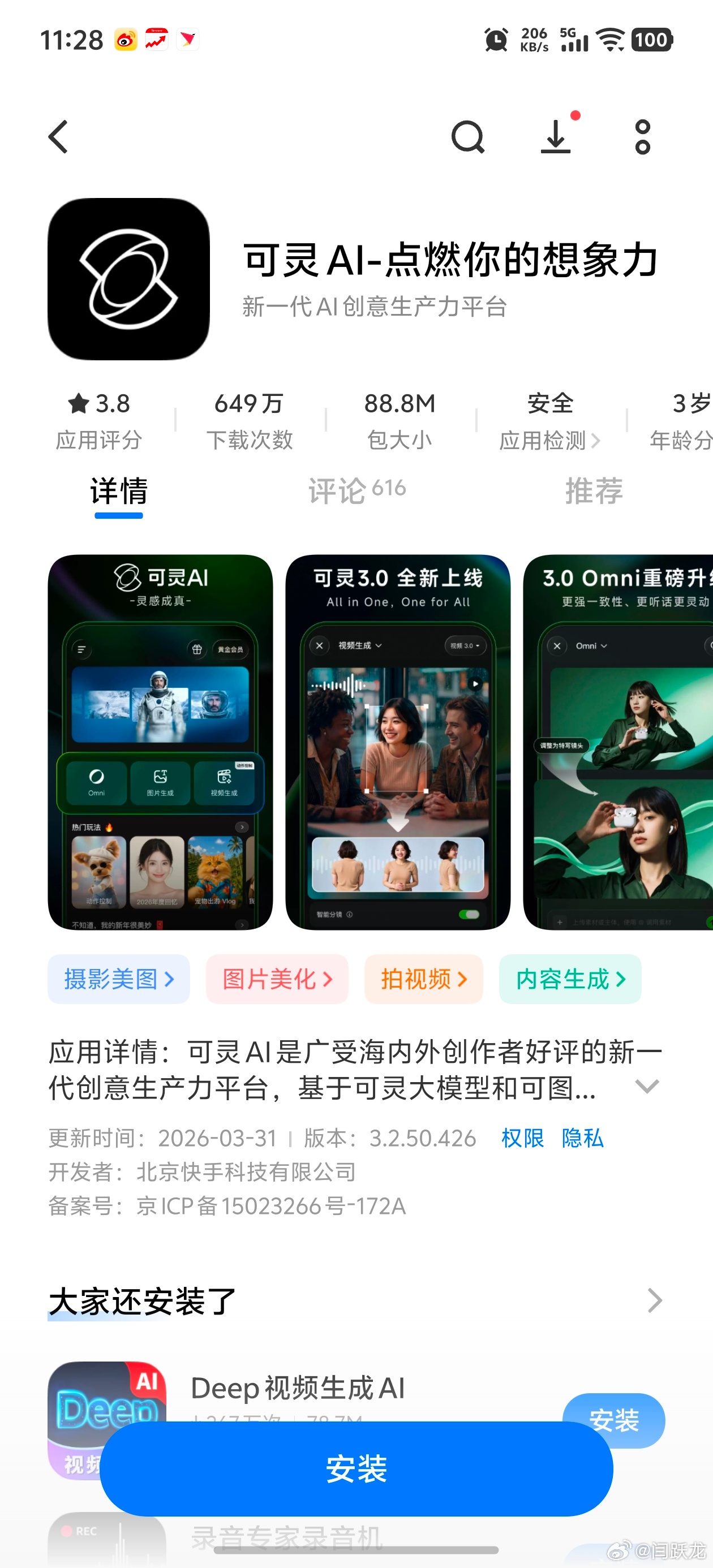Open the download manager icon

point(555,136)
